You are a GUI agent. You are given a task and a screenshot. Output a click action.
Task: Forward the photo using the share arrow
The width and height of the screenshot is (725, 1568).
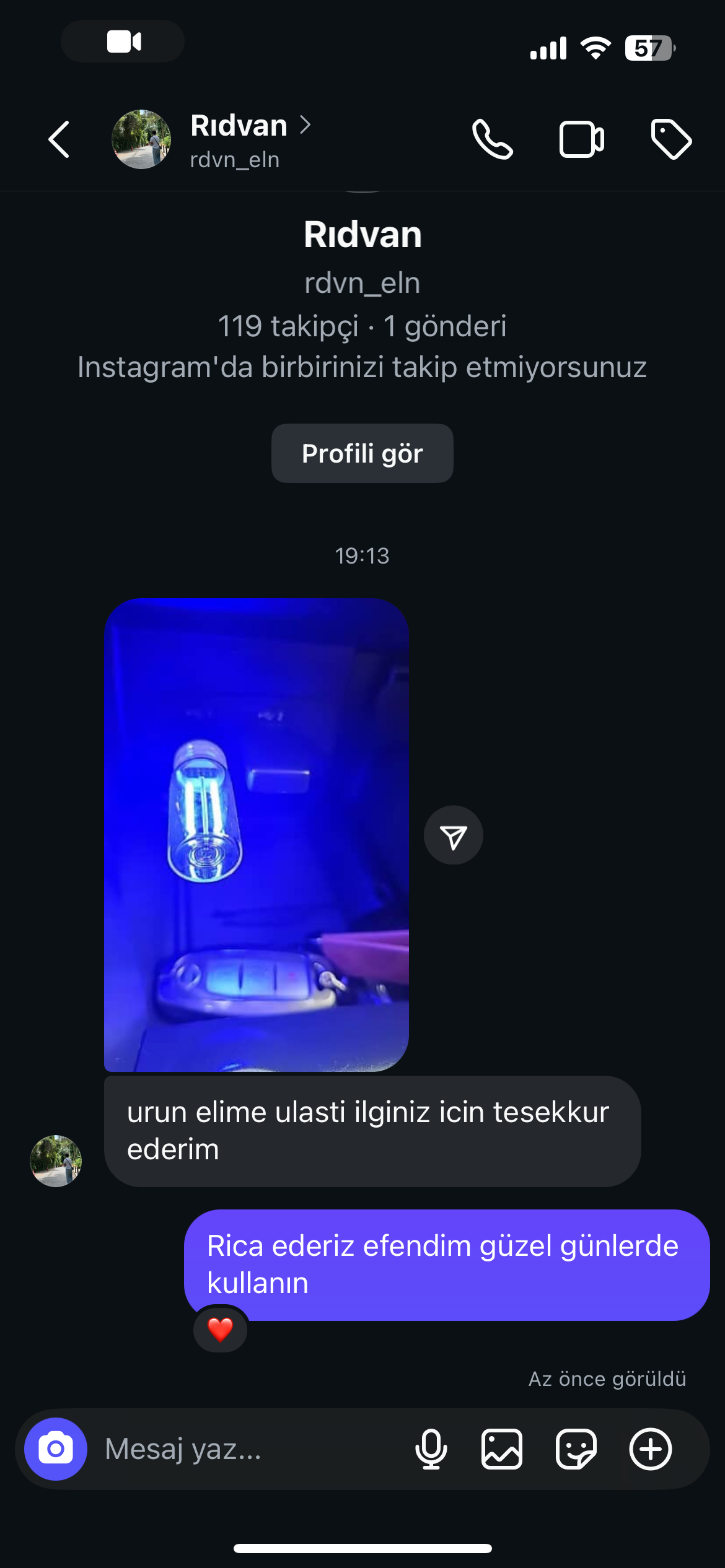[453, 835]
